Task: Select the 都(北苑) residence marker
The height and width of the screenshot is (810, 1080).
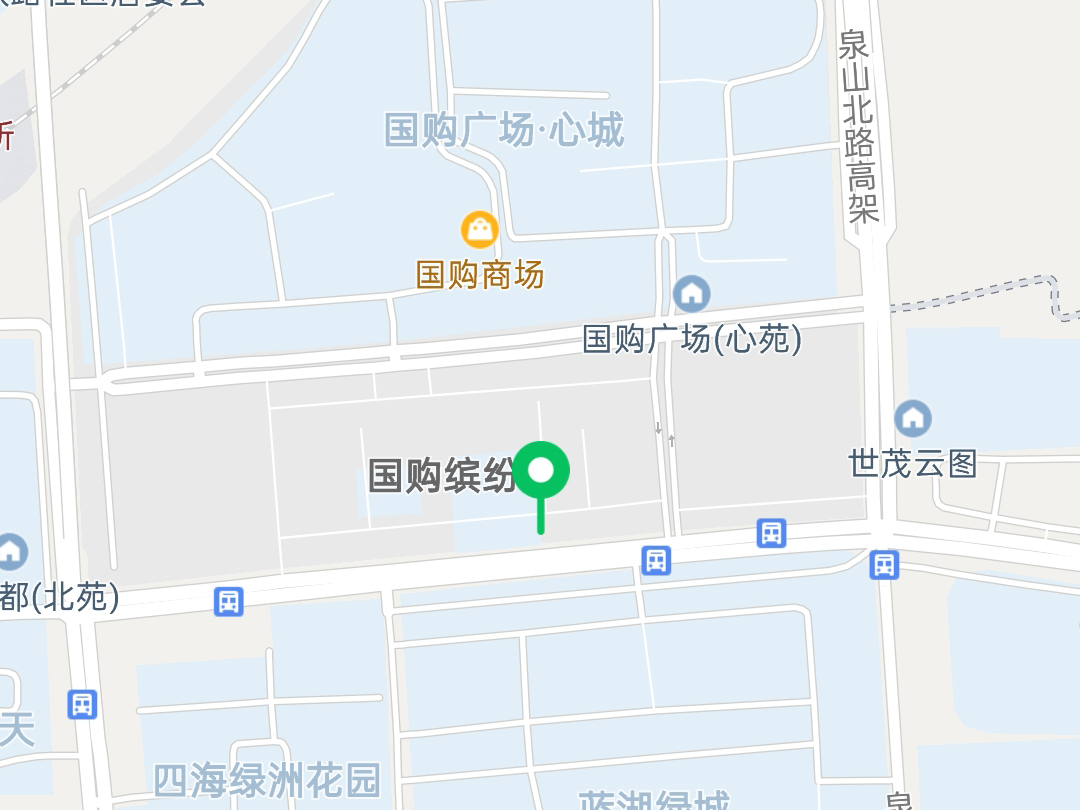Action: point(10,551)
